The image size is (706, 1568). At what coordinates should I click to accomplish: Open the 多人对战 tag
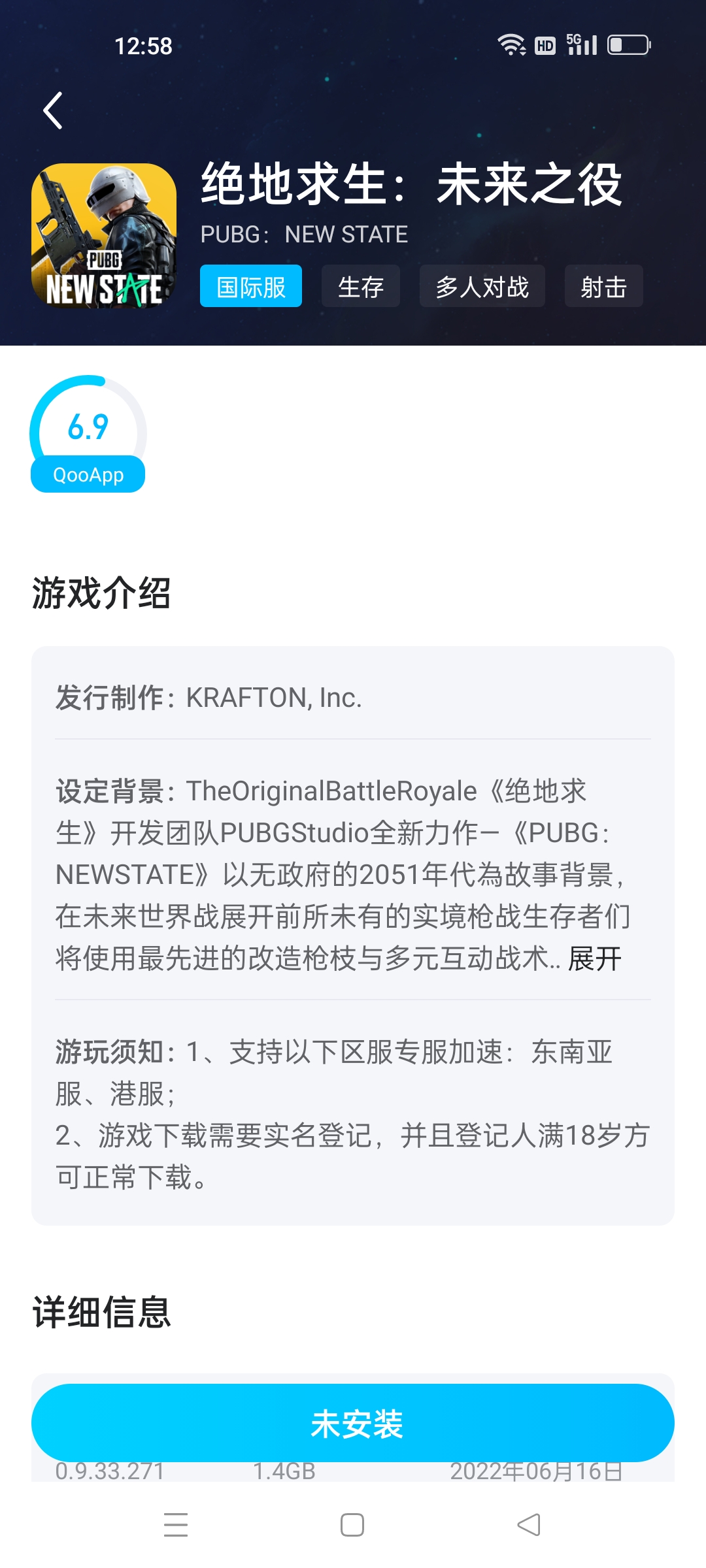(482, 286)
